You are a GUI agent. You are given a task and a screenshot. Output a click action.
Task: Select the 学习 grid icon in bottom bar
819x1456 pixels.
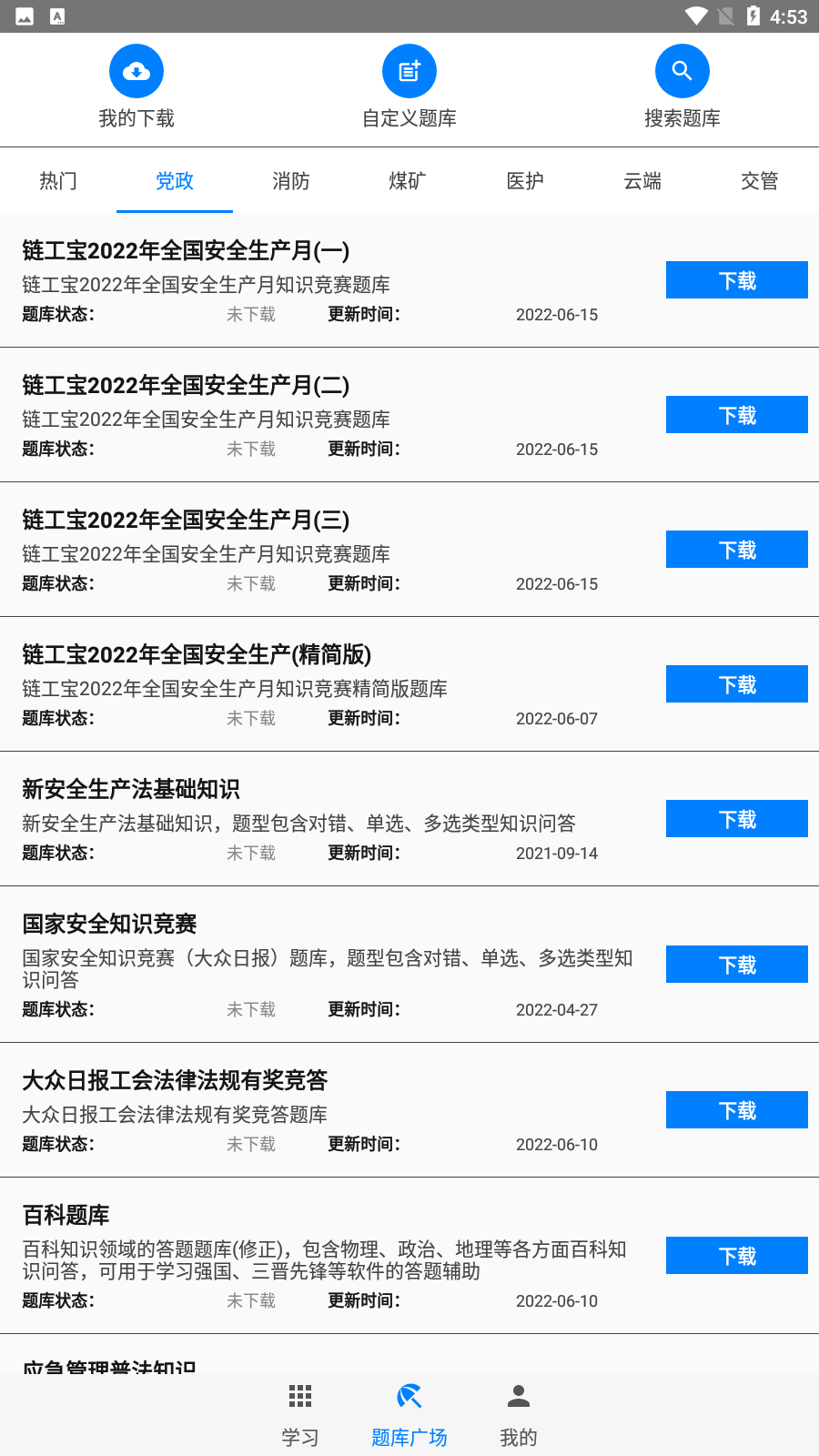(299, 1395)
